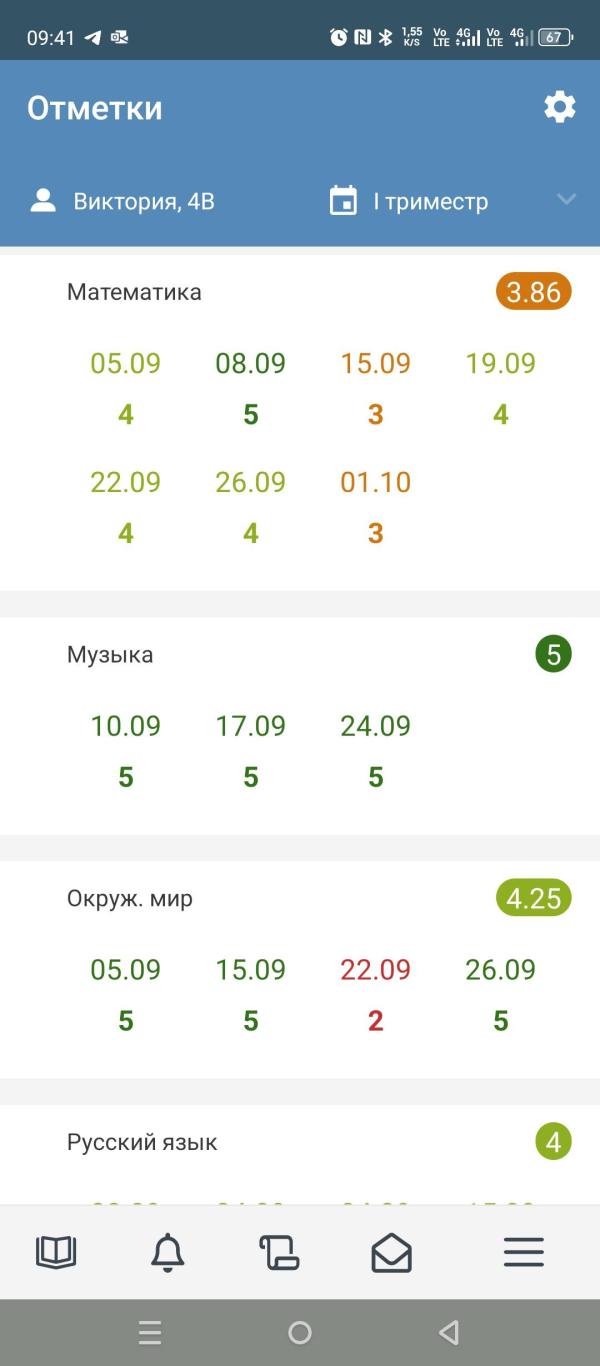Expand the I триместр period dropdown
Screen dimensions: 600x1366
point(452,201)
